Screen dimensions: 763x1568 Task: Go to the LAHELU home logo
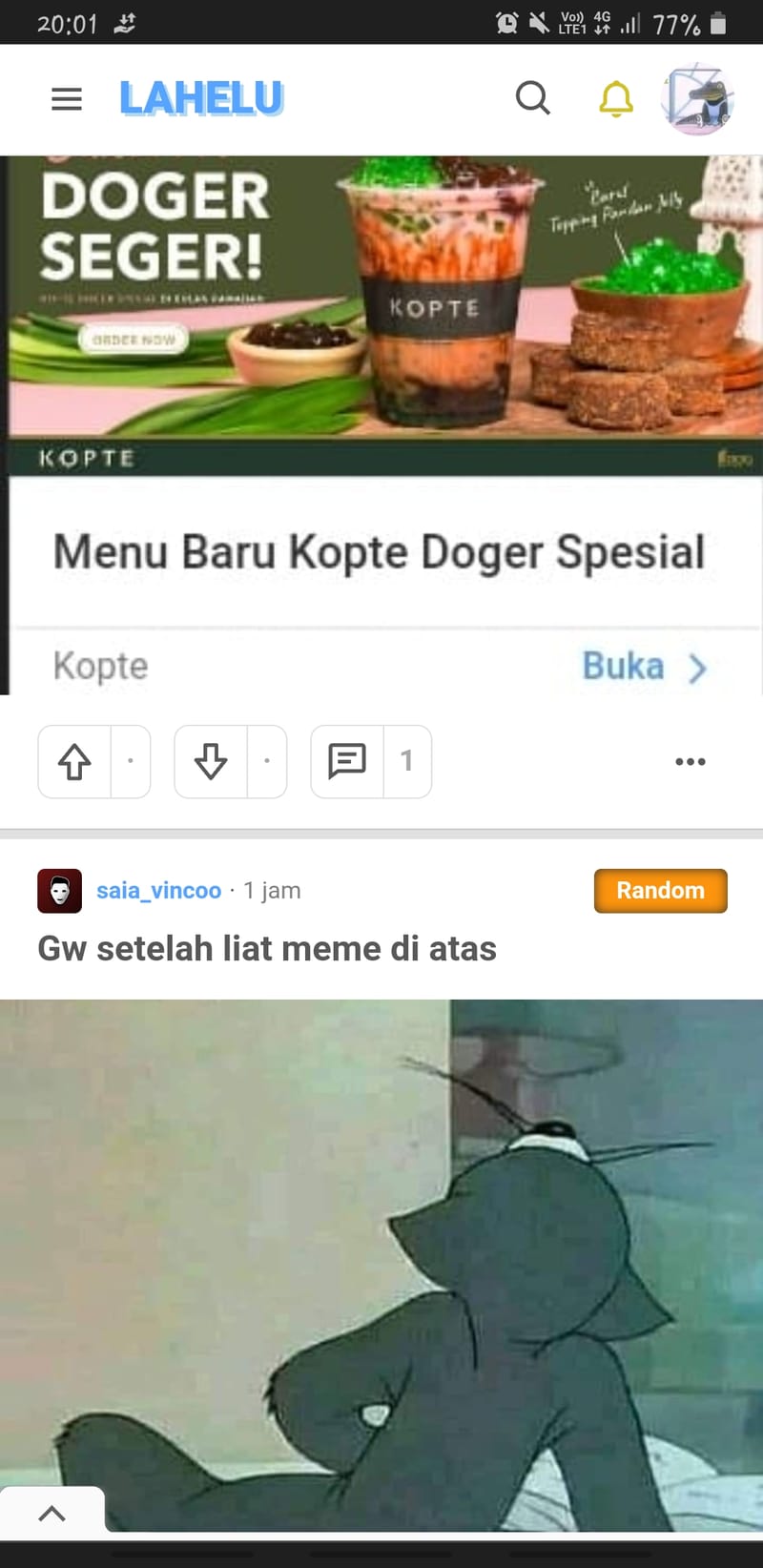click(201, 98)
